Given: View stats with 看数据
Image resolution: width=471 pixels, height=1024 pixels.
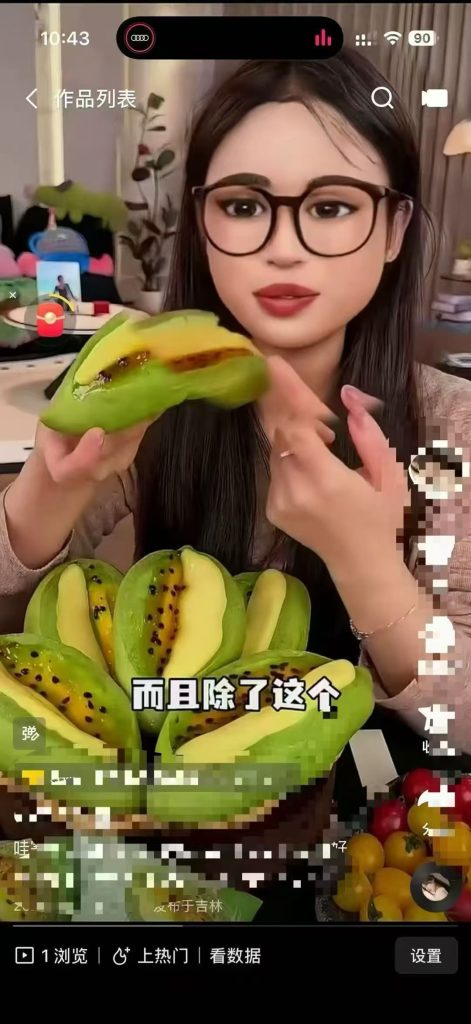Looking at the screenshot, I should (235, 956).
